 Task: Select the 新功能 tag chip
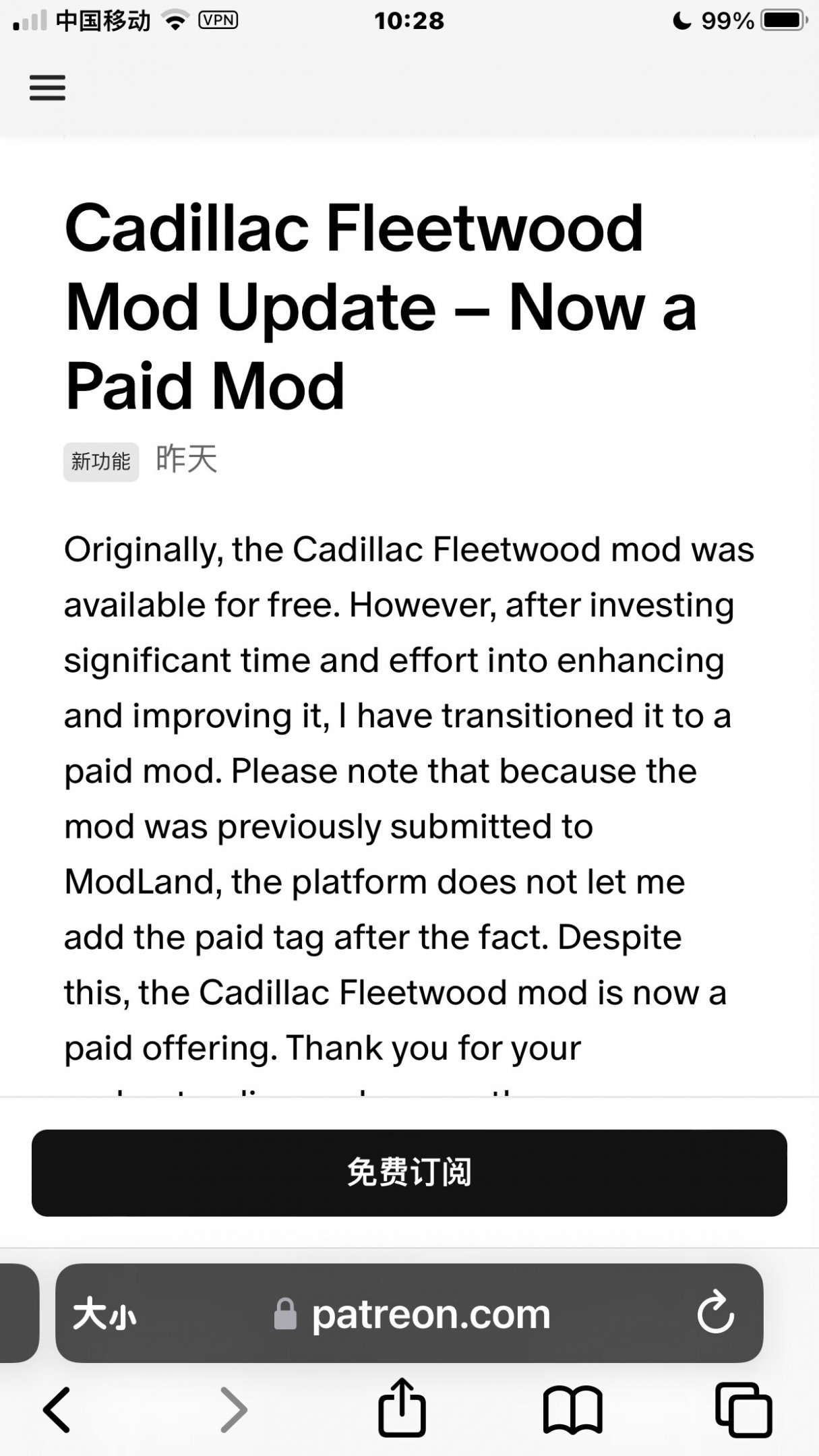[x=101, y=462]
